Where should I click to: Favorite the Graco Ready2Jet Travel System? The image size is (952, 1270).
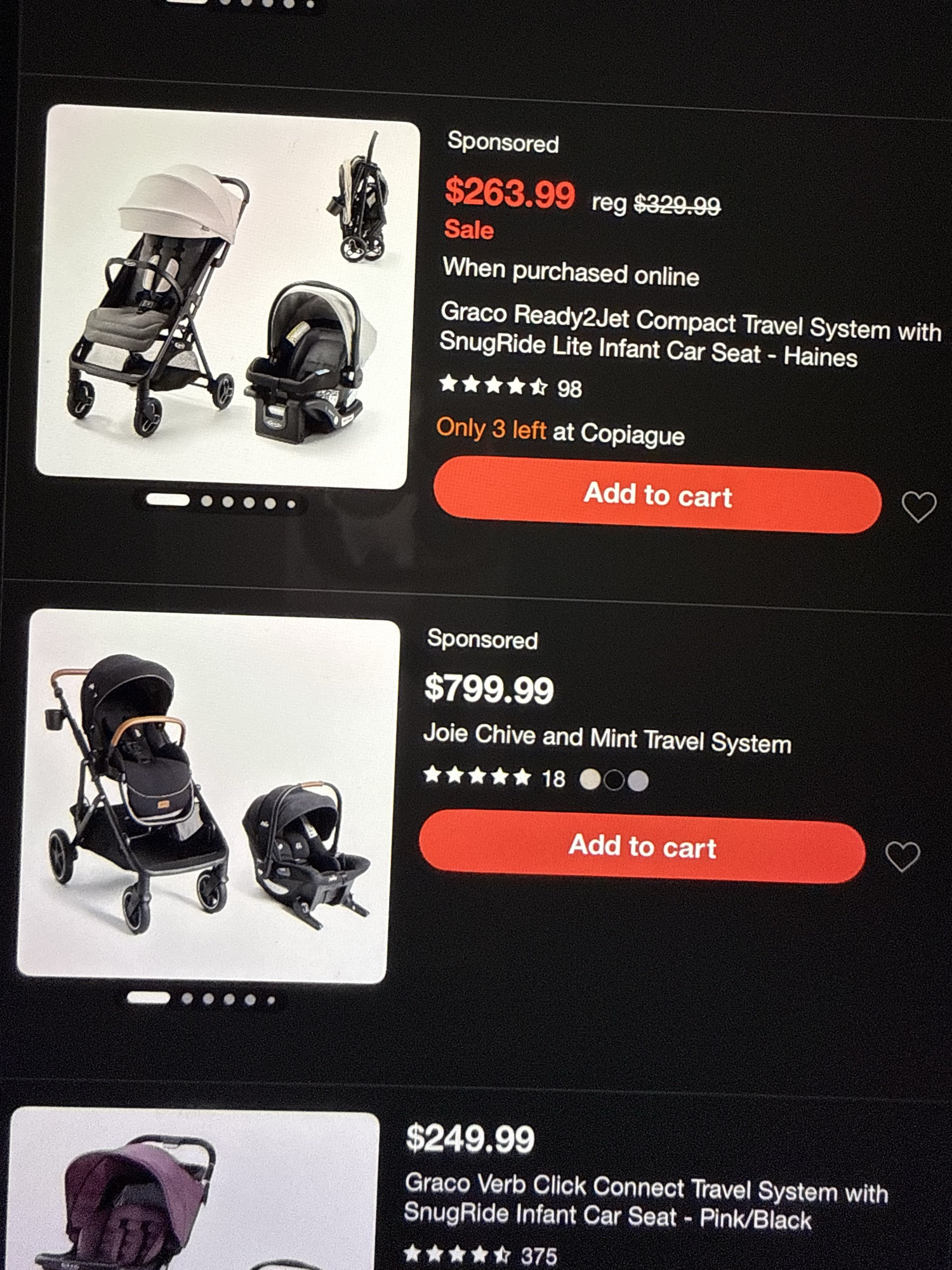918,507
